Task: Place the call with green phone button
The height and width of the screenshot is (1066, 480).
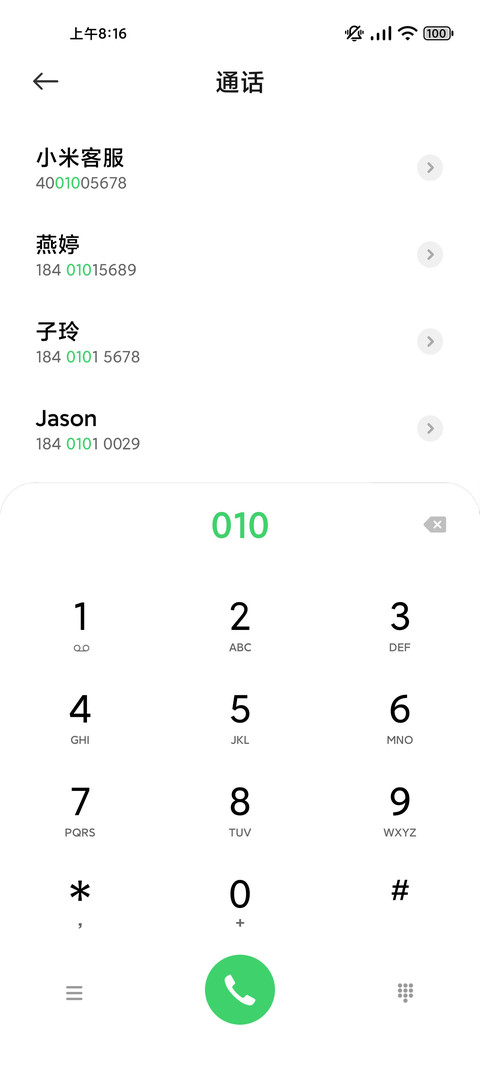Action: pyautogui.click(x=240, y=990)
